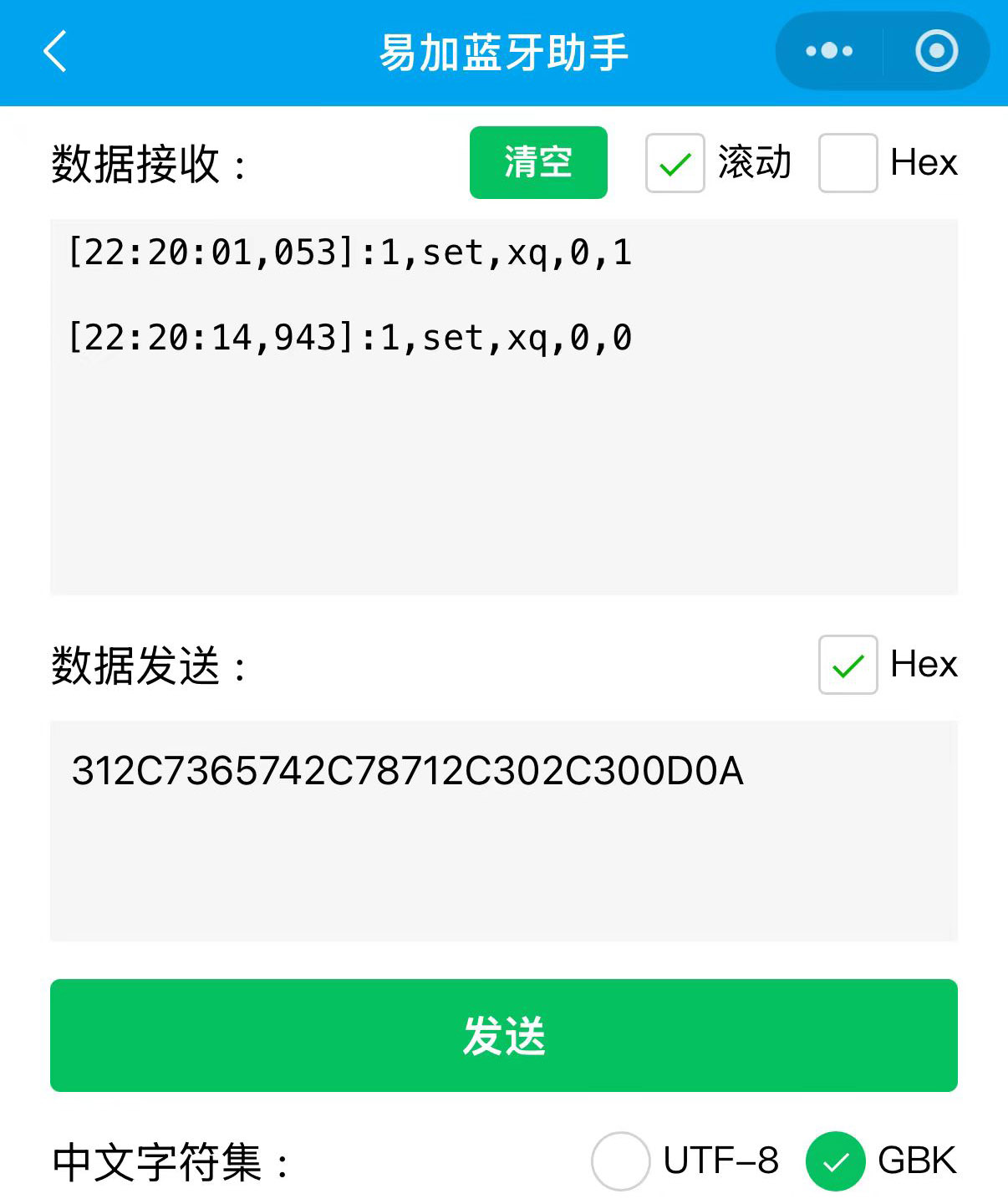Close the mini program with the circle icon
Image resolution: width=1008 pixels, height=1204 pixels.
click(x=936, y=52)
